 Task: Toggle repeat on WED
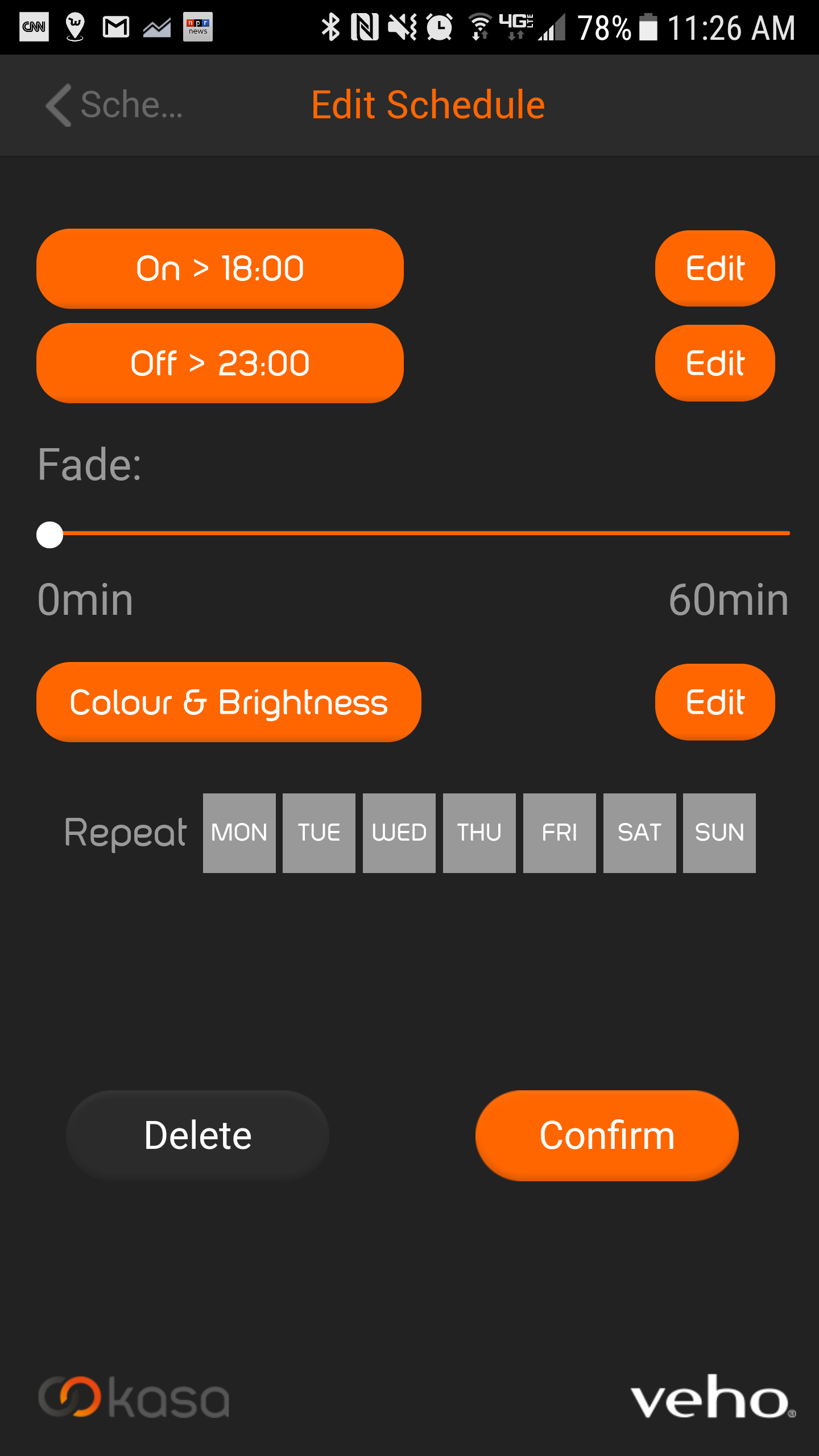click(399, 833)
